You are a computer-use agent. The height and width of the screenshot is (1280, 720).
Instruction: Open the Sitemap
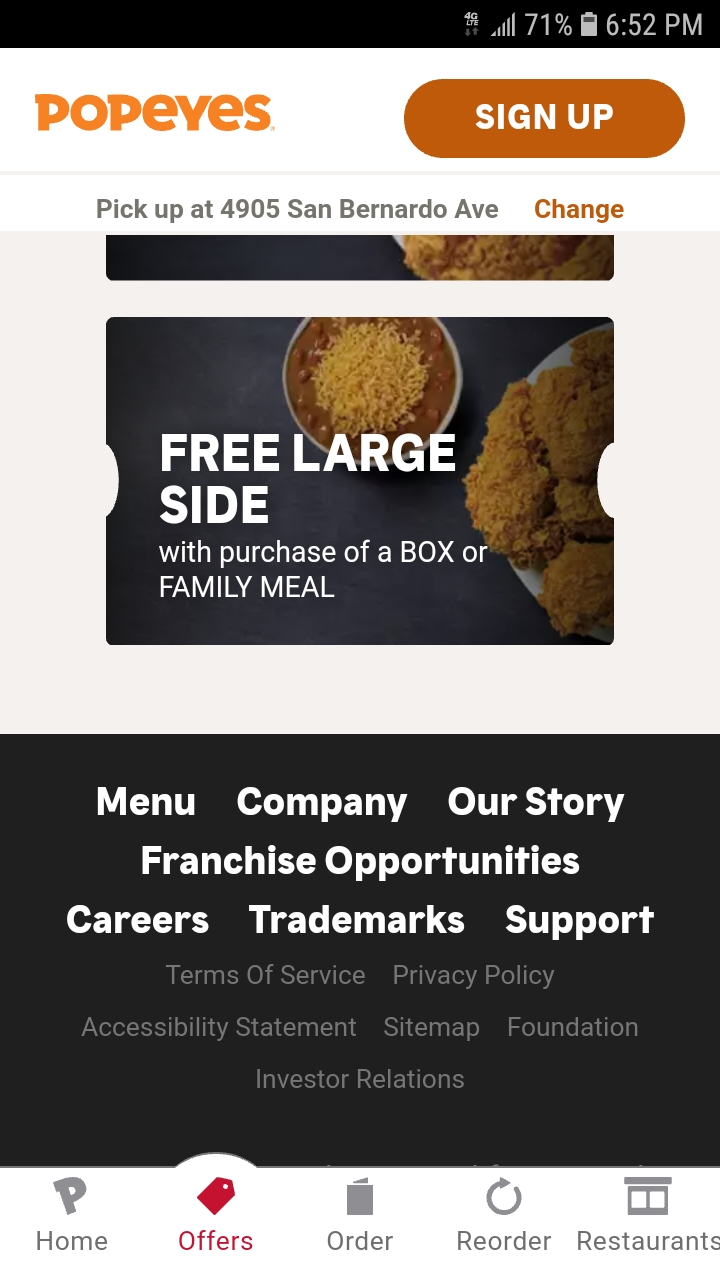click(x=431, y=1027)
